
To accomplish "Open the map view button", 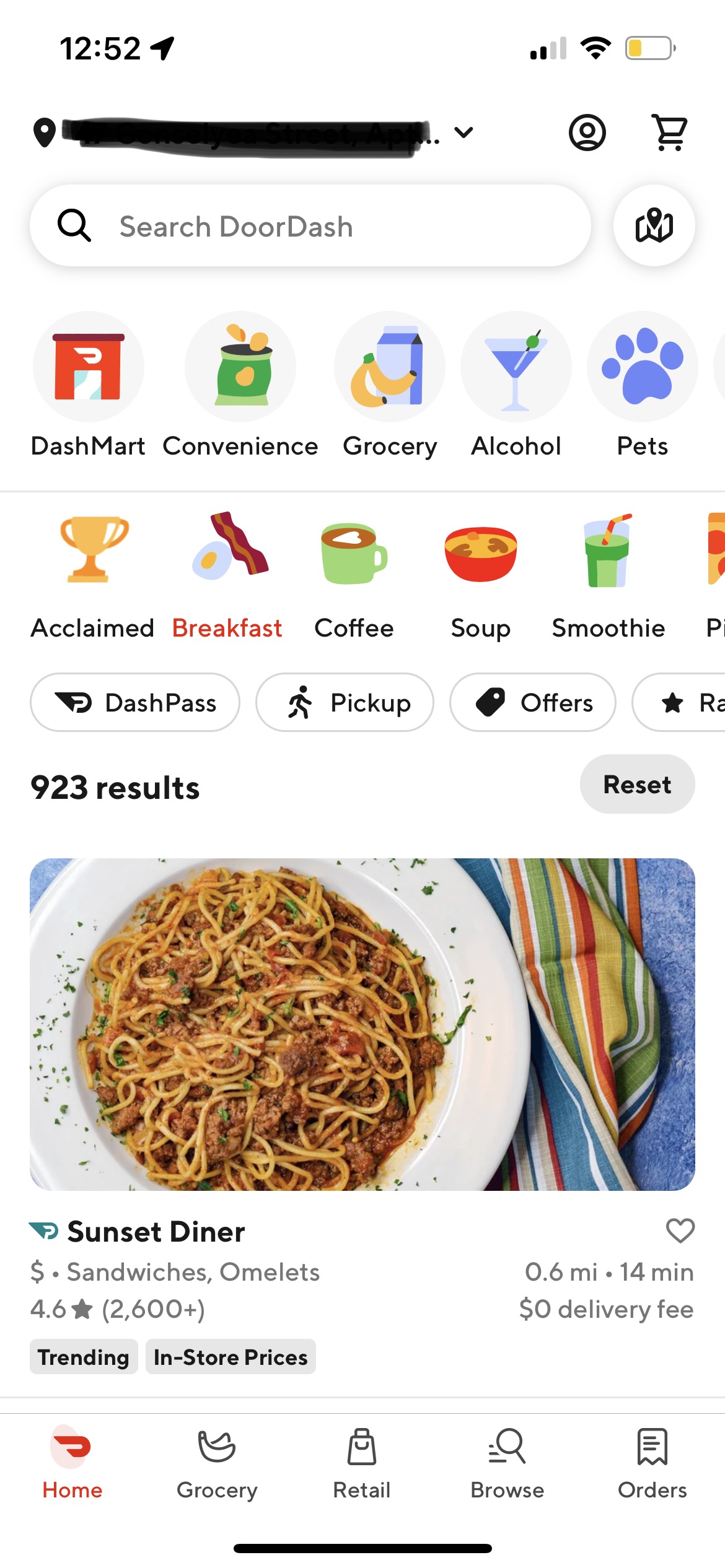I will (654, 226).
